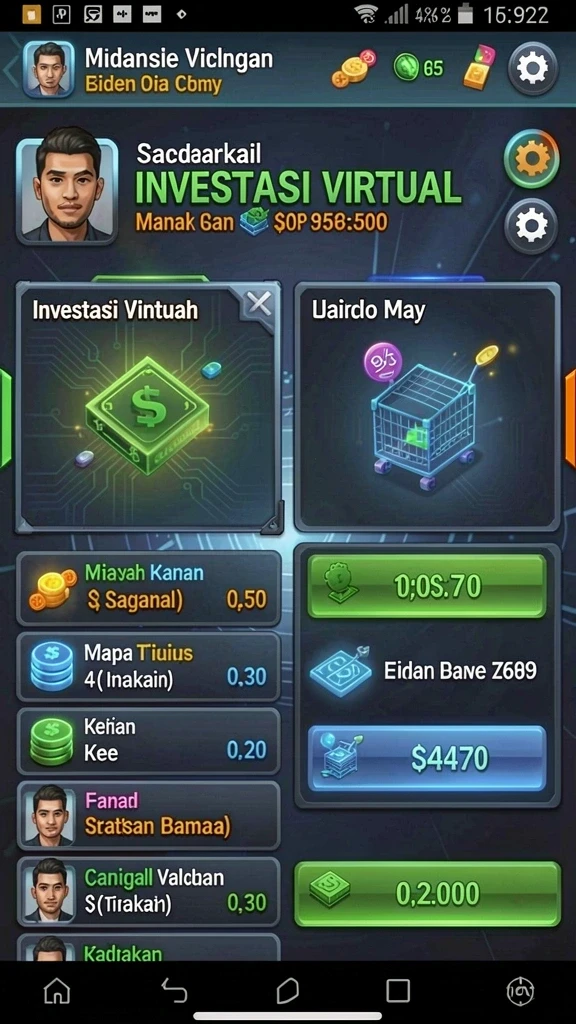The image size is (576, 1024).
Task: Open the Fanad Sratsan Bamaa row
Action: 149,814
